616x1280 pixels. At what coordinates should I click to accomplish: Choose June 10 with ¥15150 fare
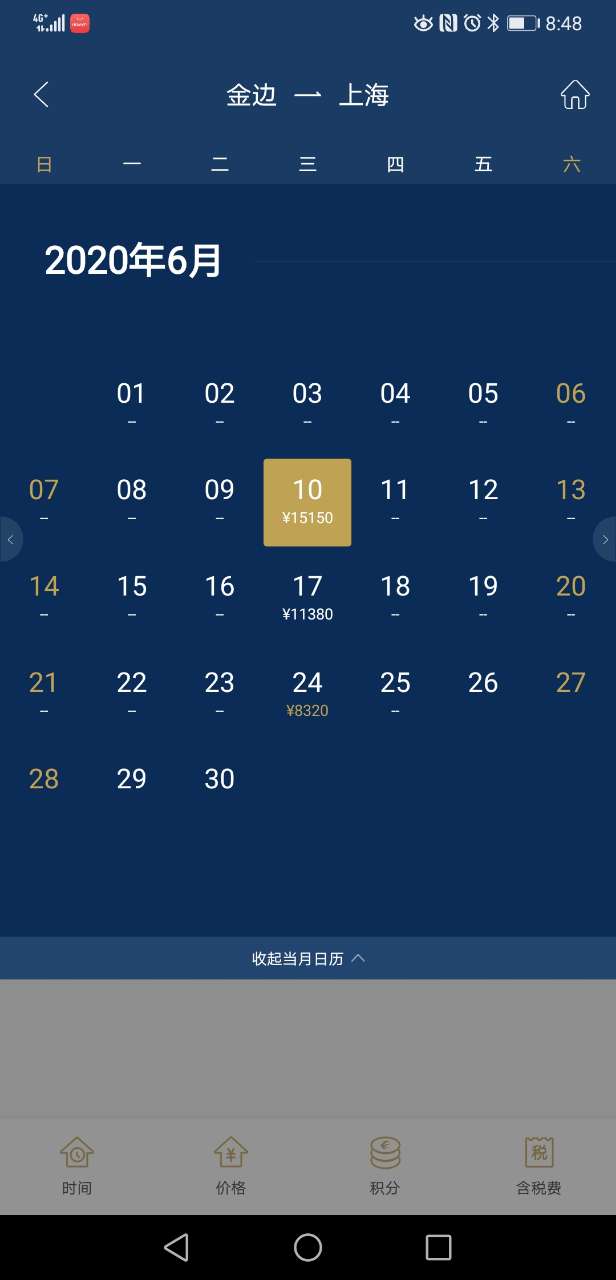(307, 502)
